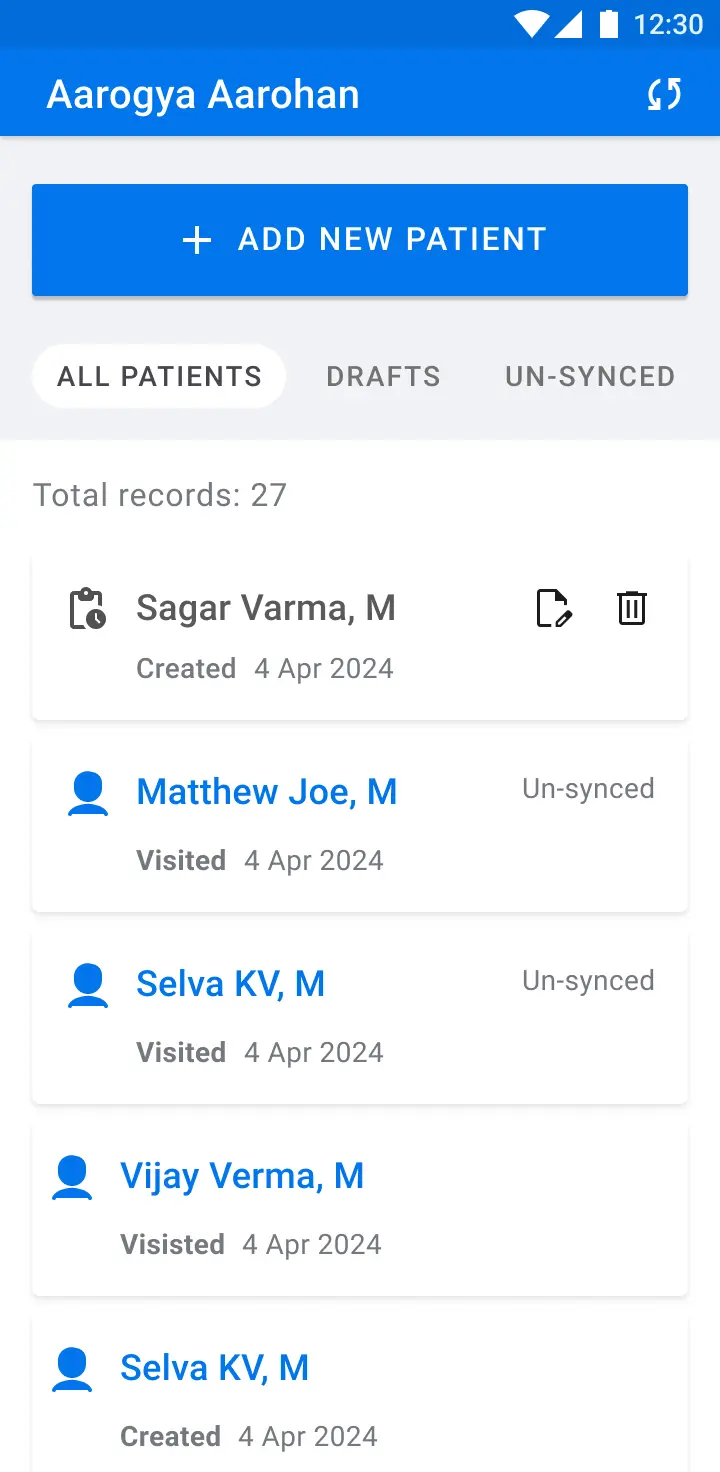This screenshot has height=1472, width=720.
Task: Add a new patient
Action: 360,240
